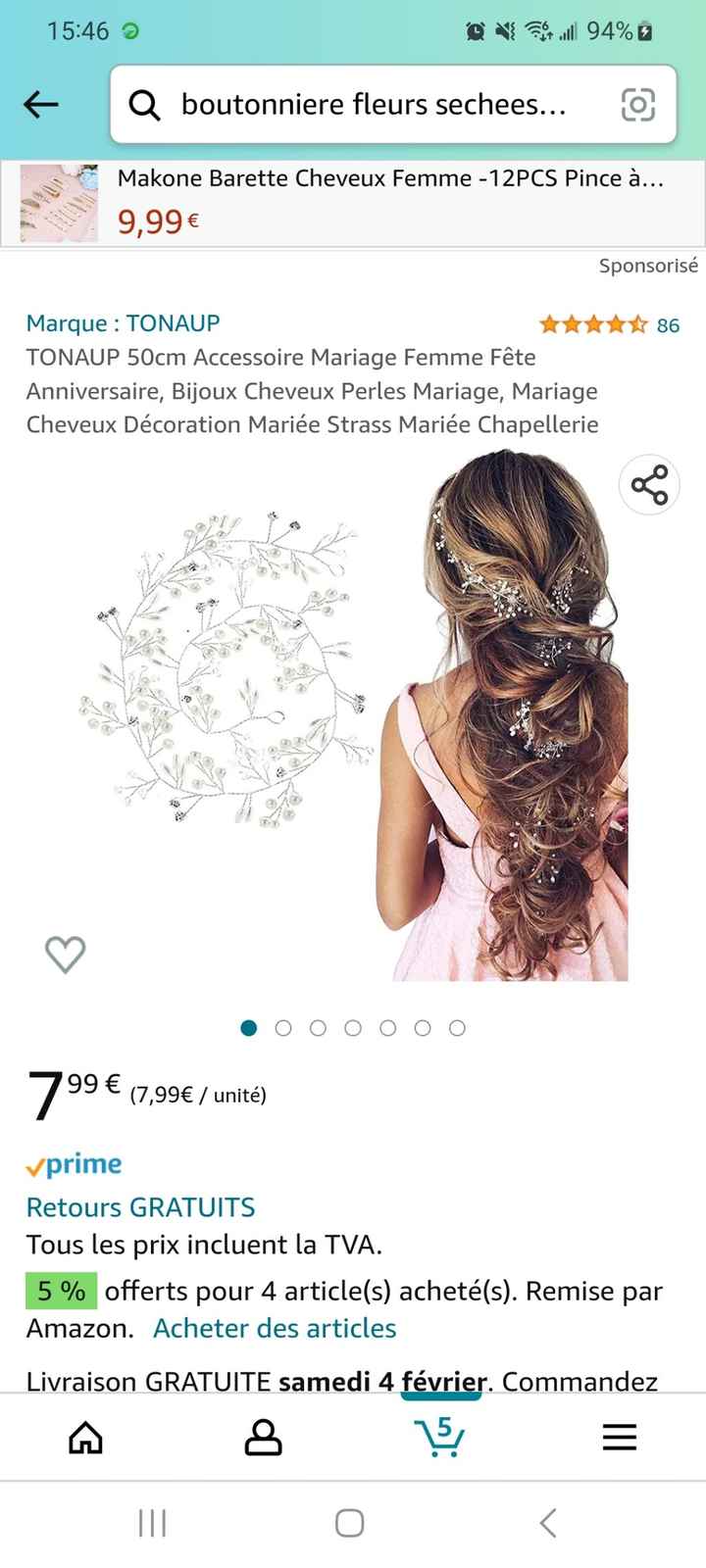Image resolution: width=706 pixels, height=1568 pixels.
Task: Open the shopping cart with 5 items
Action: pos(440,1437)
